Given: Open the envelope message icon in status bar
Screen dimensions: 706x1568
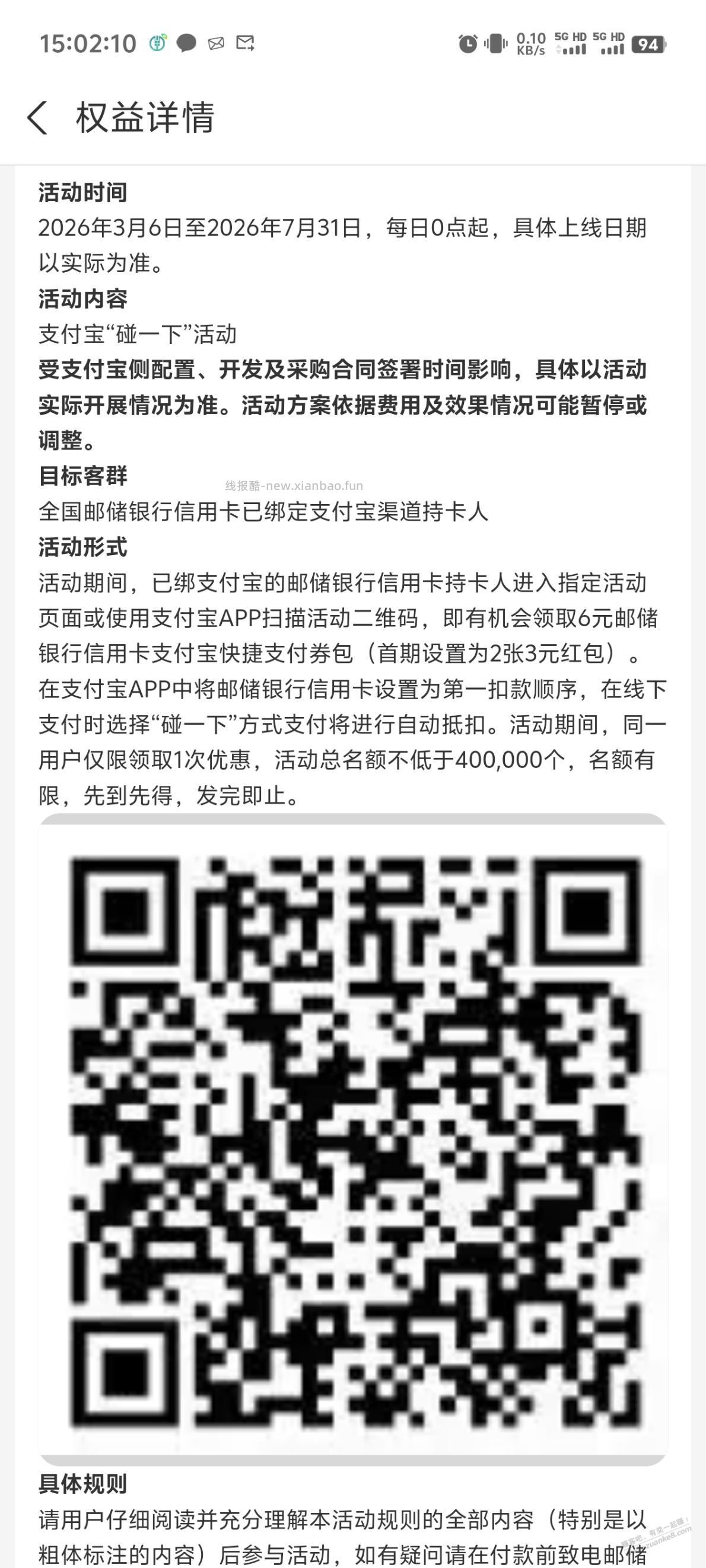Looking at the screenshot, I should (216, 42).
